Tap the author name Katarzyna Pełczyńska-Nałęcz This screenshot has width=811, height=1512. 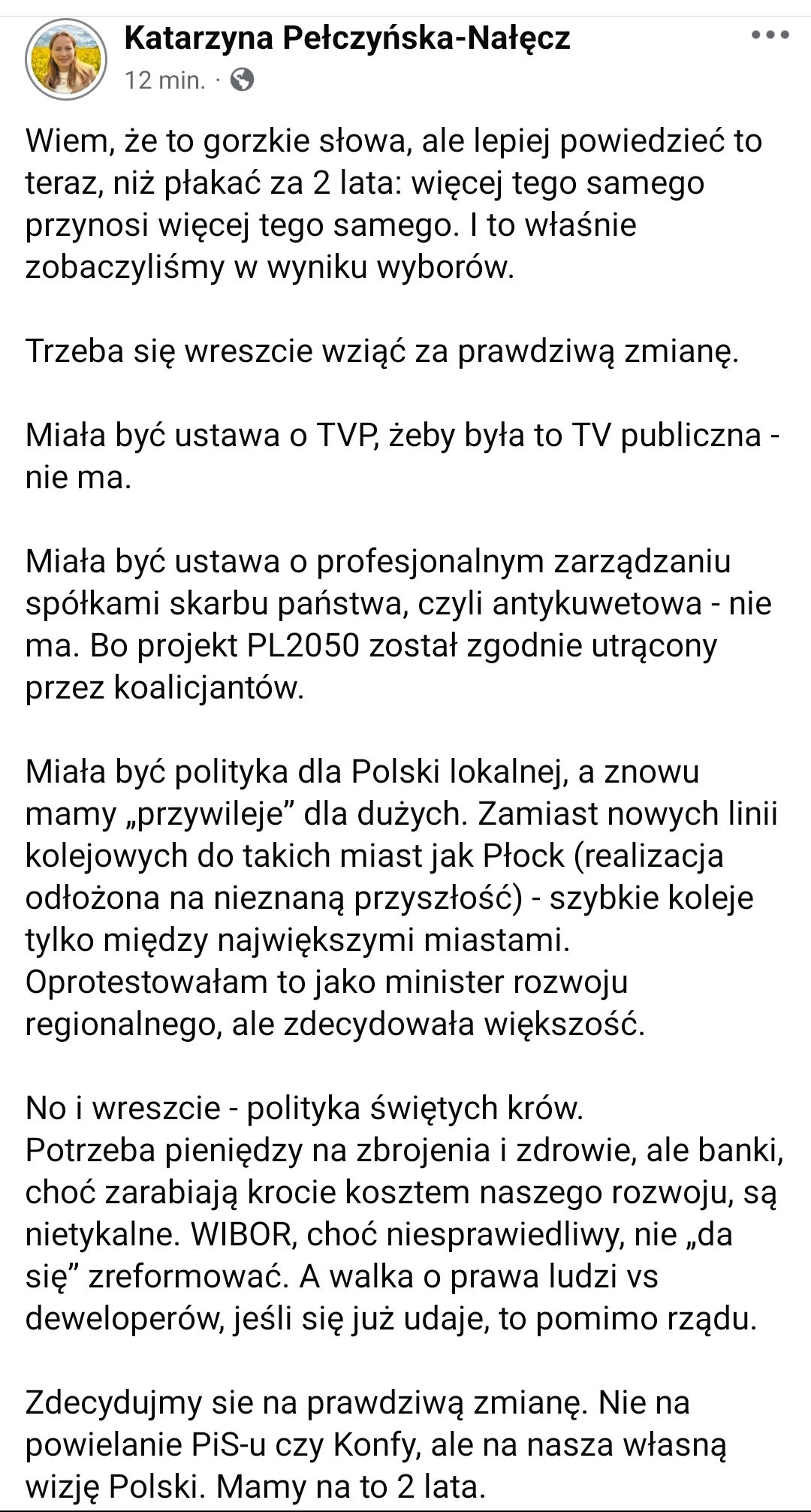(347, 38)
